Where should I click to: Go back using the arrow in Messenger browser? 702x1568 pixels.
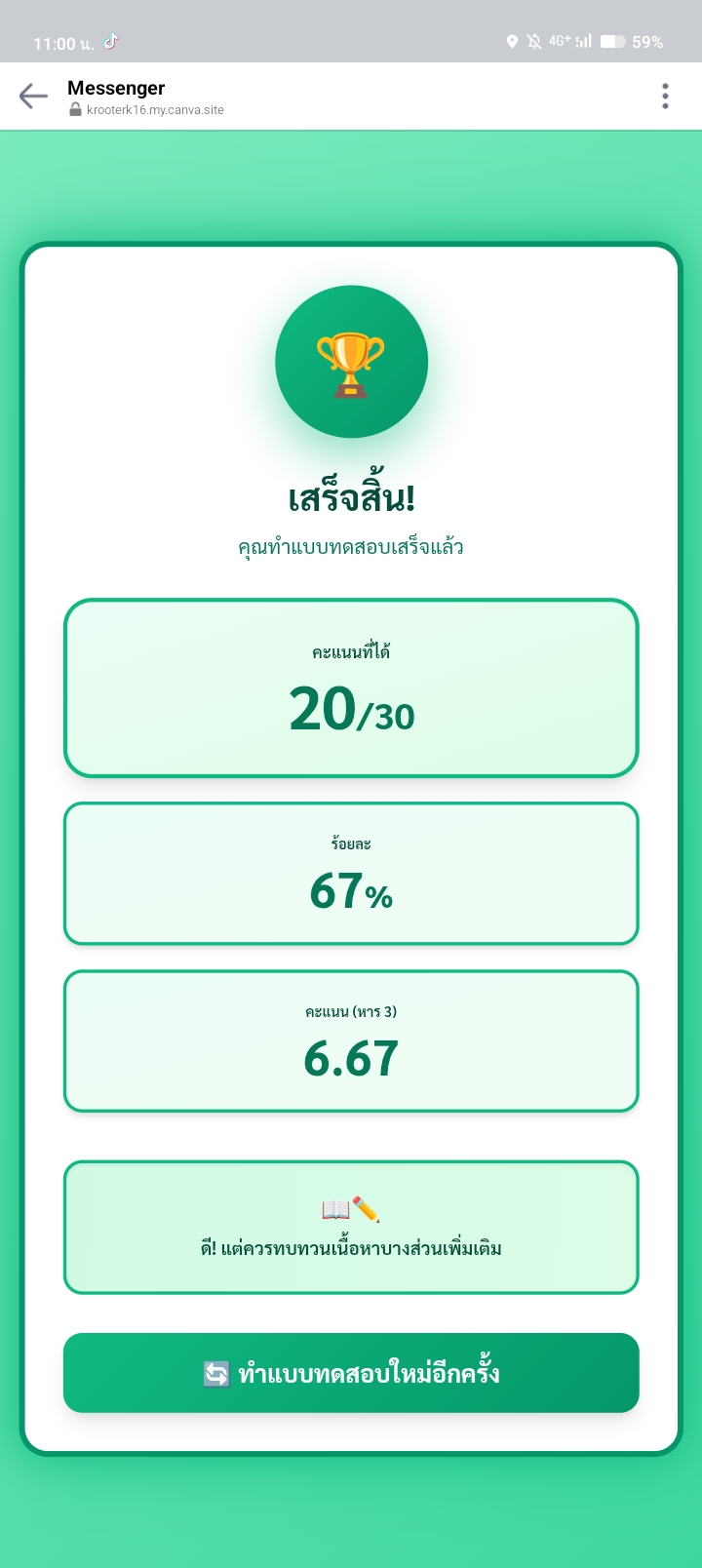point(33,96)
